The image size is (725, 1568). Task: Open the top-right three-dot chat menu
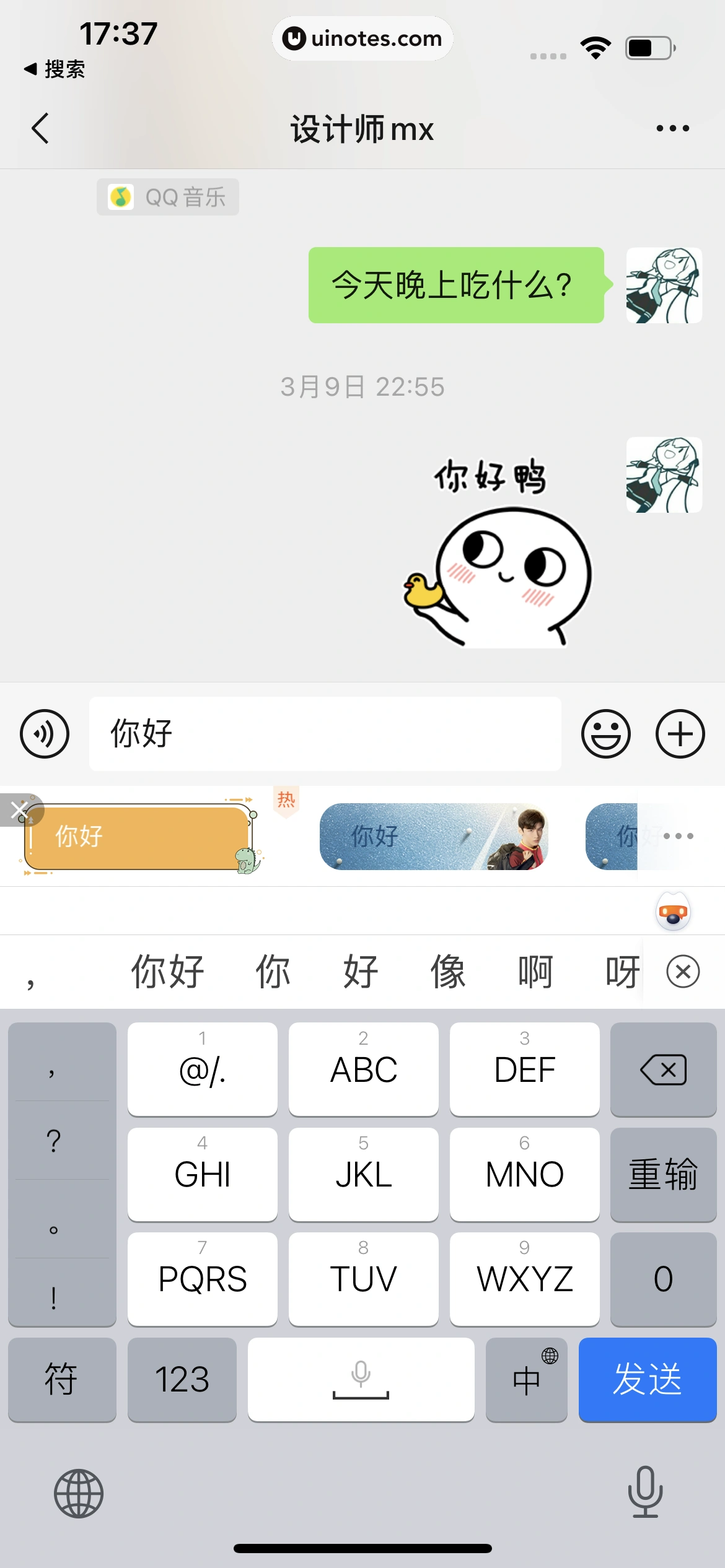[672, 128]
